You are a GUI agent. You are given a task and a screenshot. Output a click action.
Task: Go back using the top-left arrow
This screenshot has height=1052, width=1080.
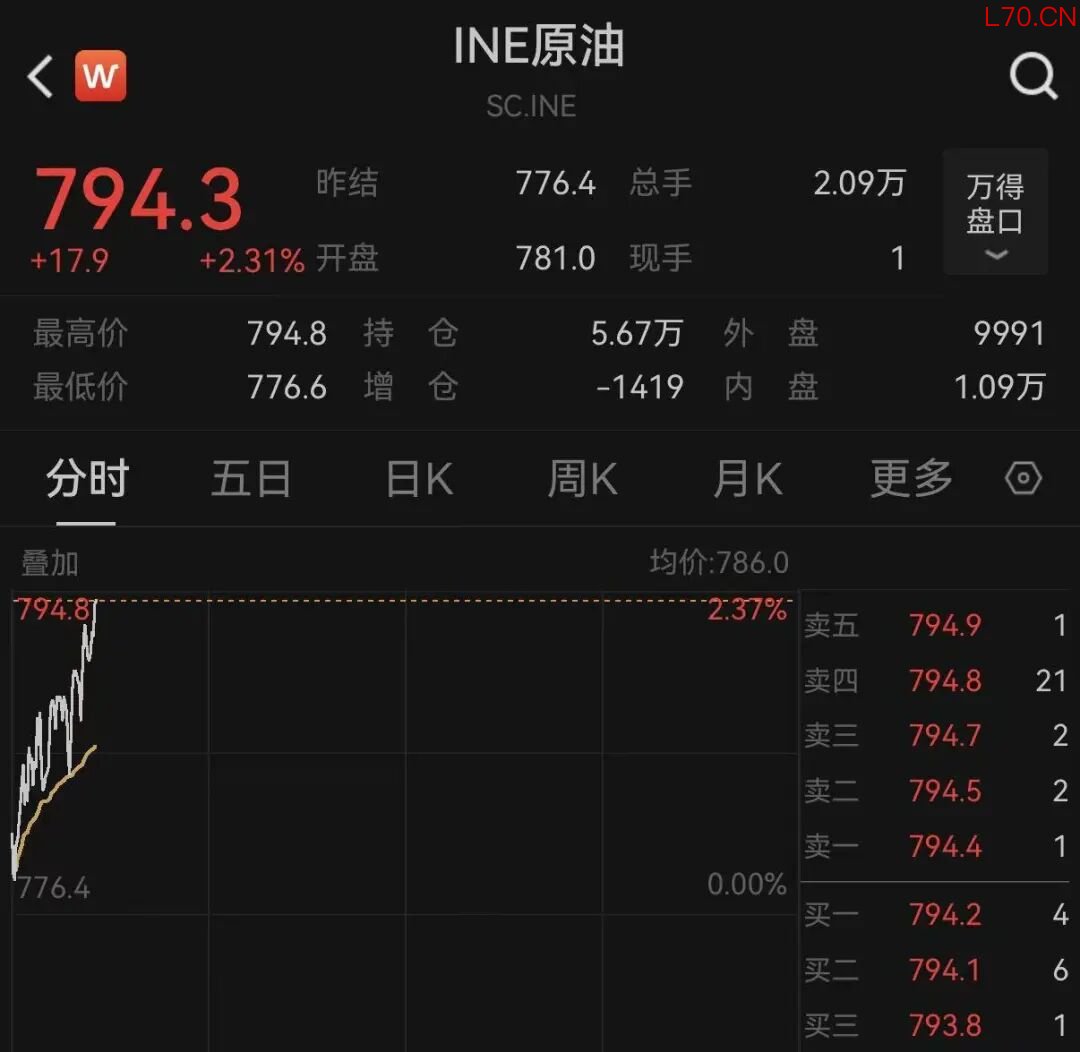click(40, 76)
